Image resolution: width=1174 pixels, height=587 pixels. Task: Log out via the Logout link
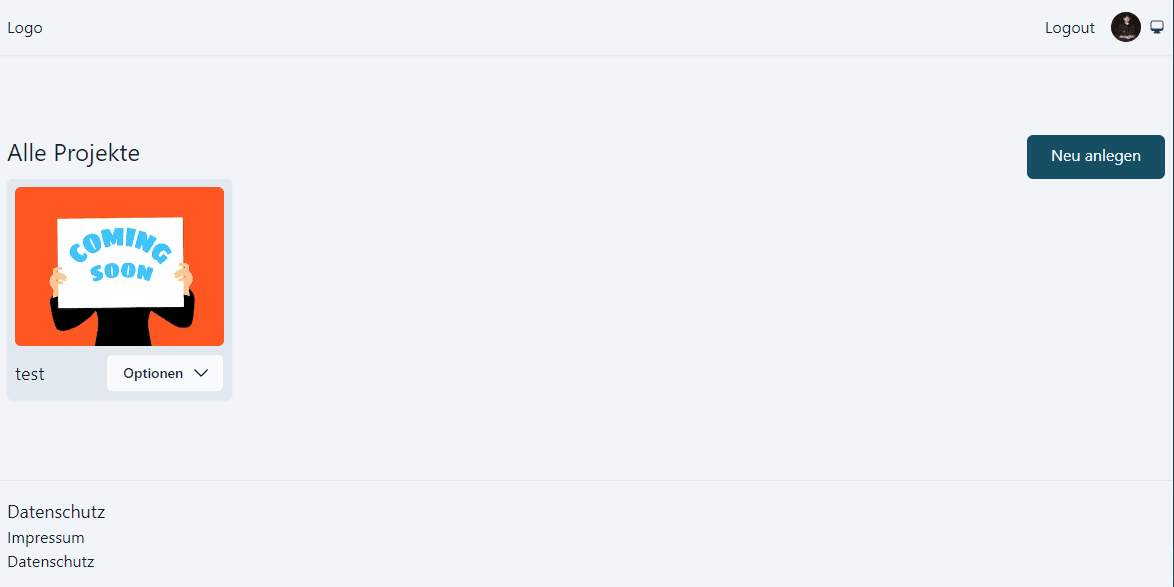pyautogui.click(x=1069, y=28)
